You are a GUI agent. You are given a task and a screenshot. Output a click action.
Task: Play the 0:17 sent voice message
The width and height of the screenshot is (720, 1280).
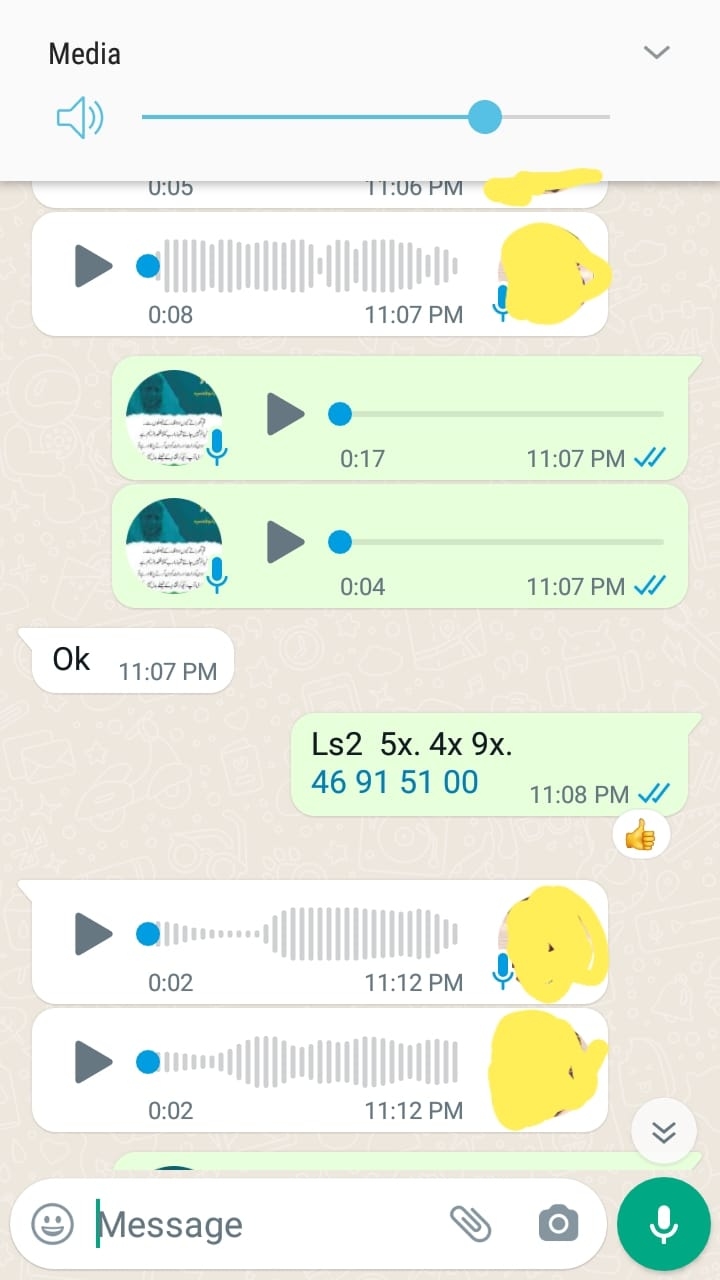tap(286, 413)
